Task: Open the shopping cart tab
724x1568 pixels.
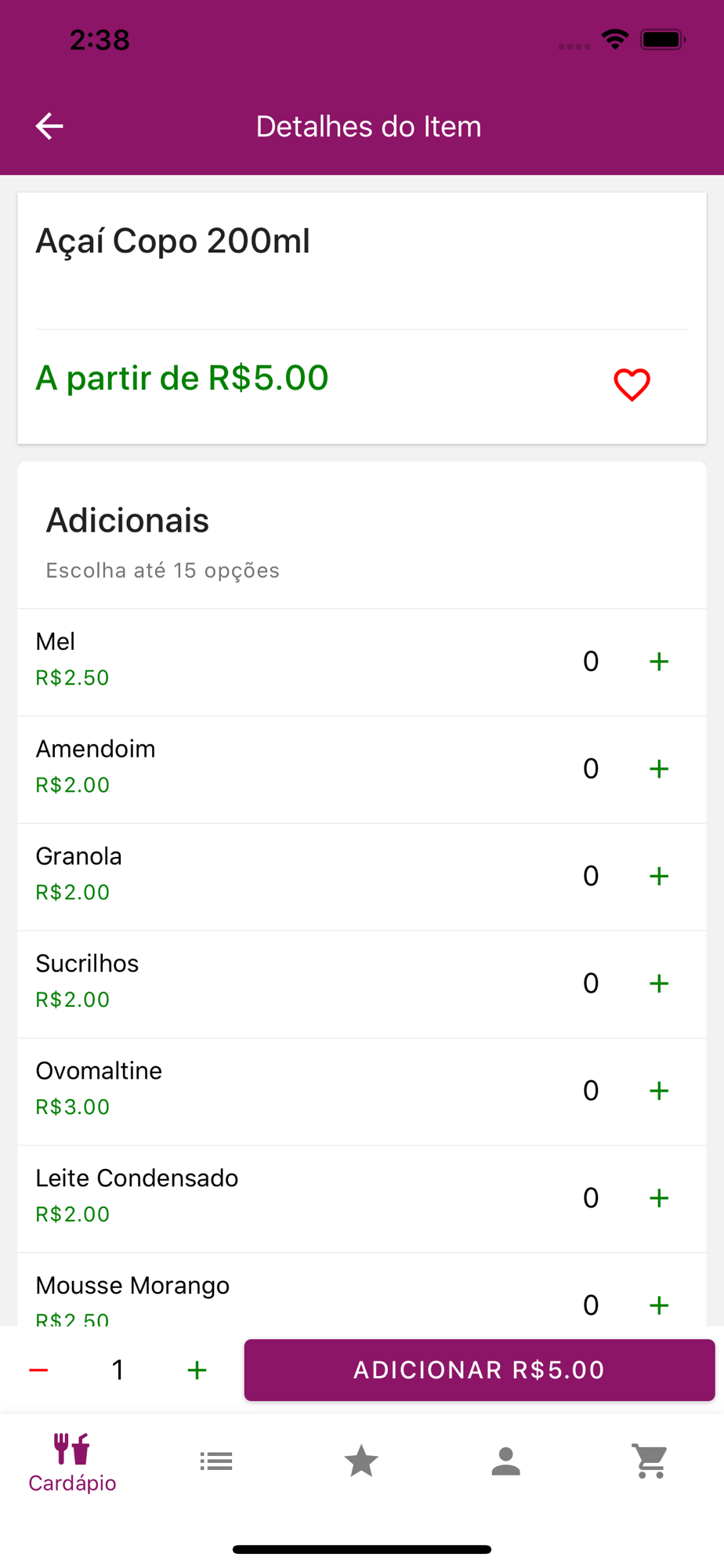Action: point(650,1461)
